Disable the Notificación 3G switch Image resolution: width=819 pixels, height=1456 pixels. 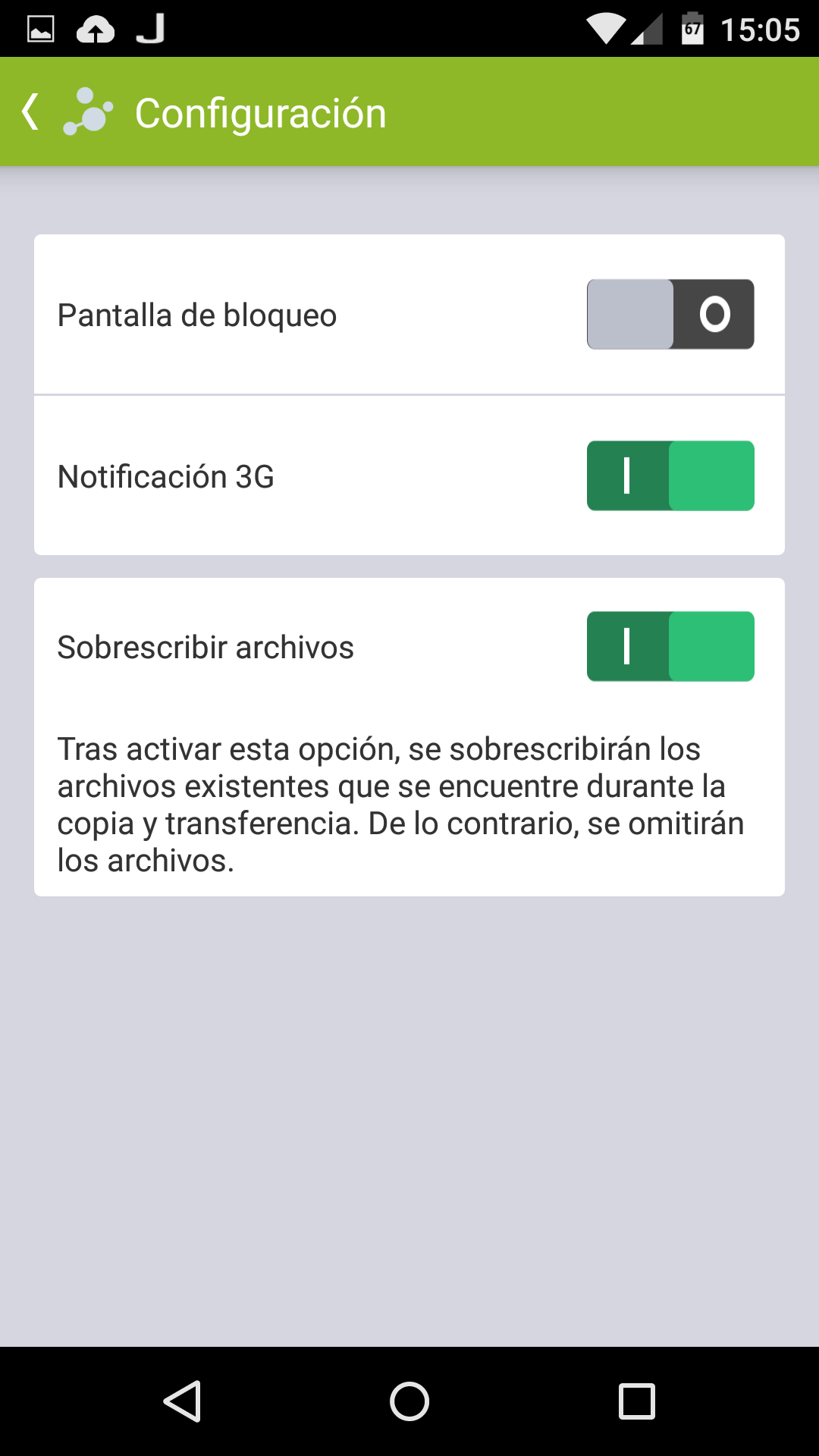(670, 475)
